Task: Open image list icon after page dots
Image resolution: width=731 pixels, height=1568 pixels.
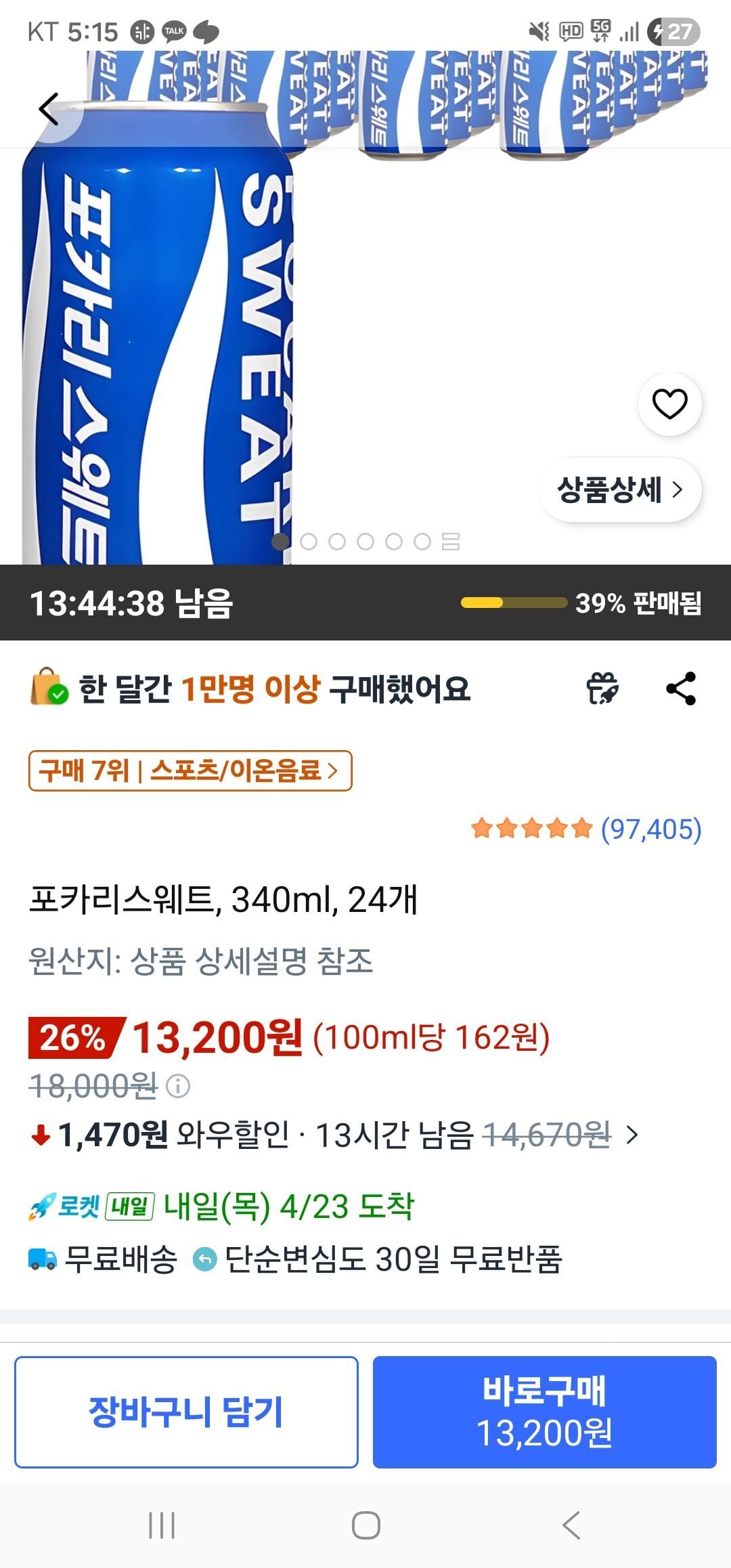Action: tap(451, 542)
